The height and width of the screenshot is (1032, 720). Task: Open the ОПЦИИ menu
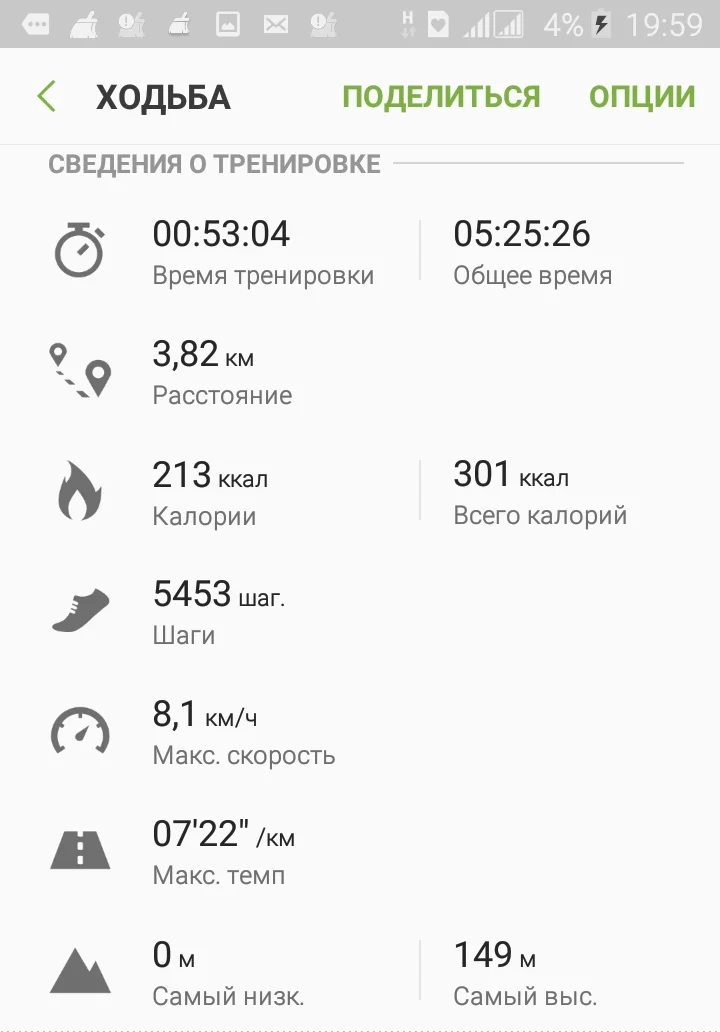coord(642,97)
